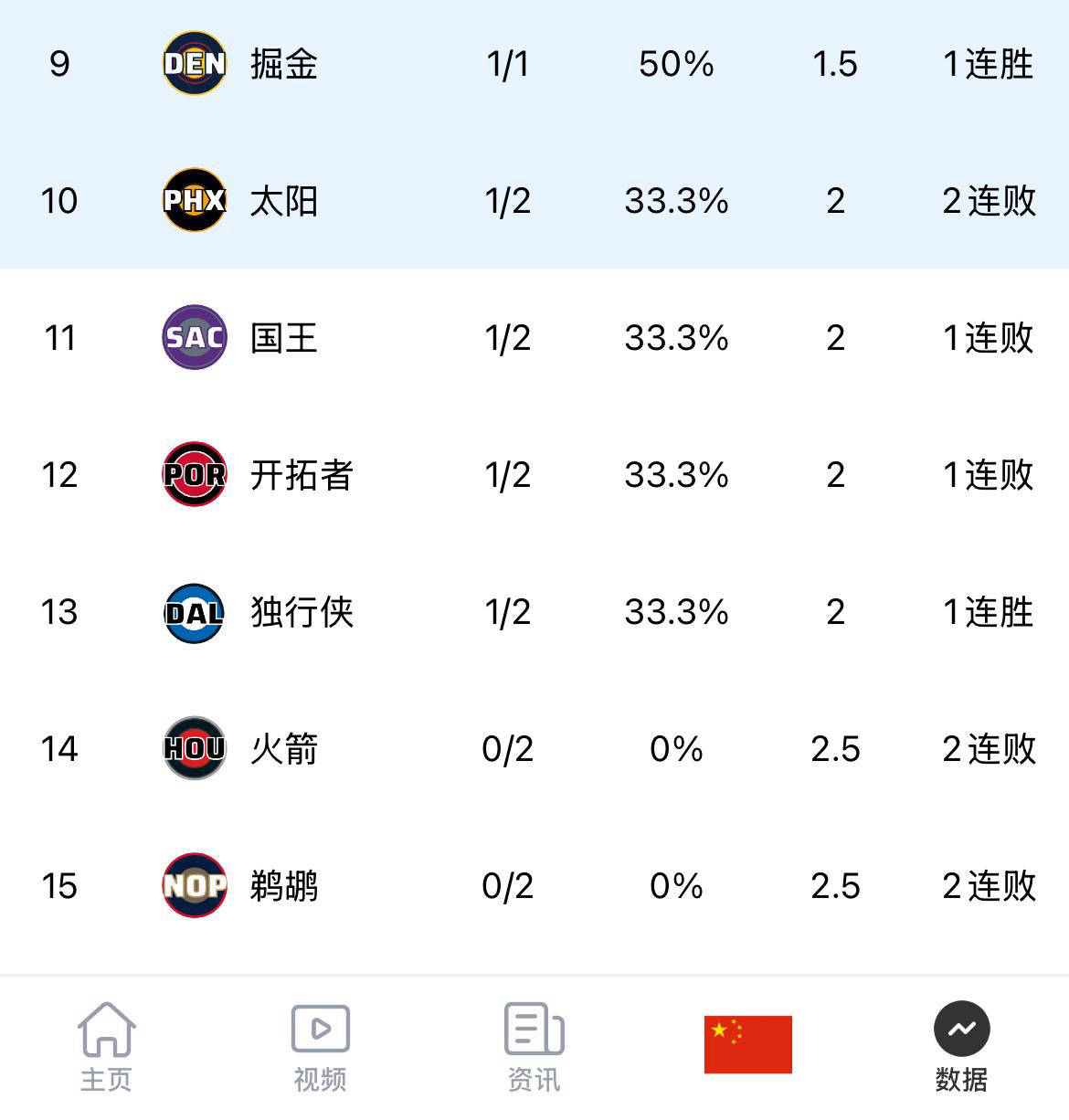
Task: Select the Denver Nuggets (掘金) team logo
Action: point(193,64)
